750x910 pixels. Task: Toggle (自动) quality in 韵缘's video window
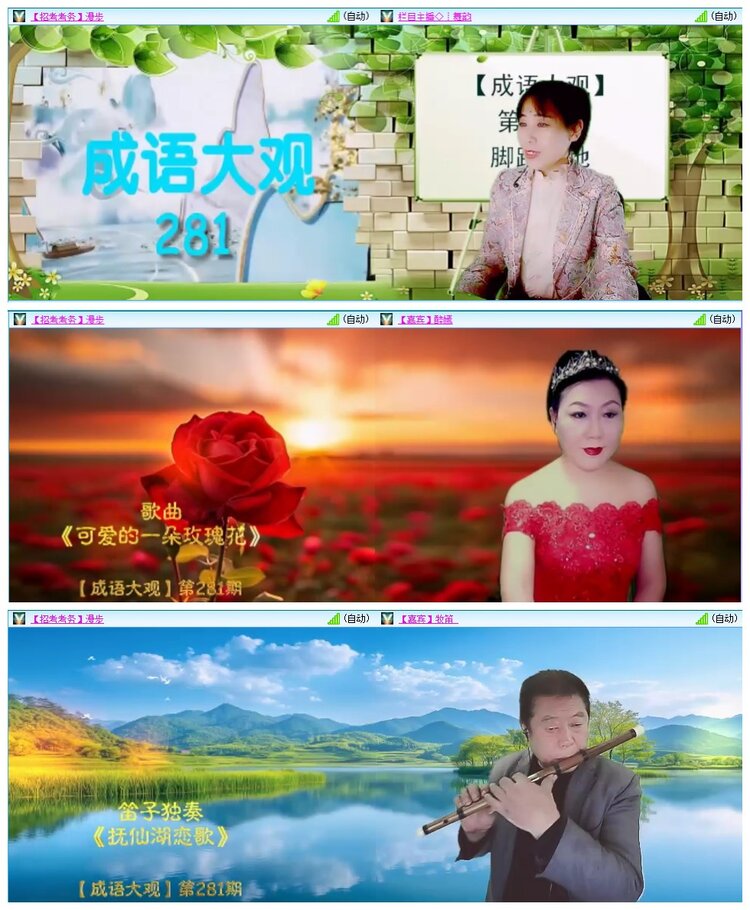tap(722, 318)
